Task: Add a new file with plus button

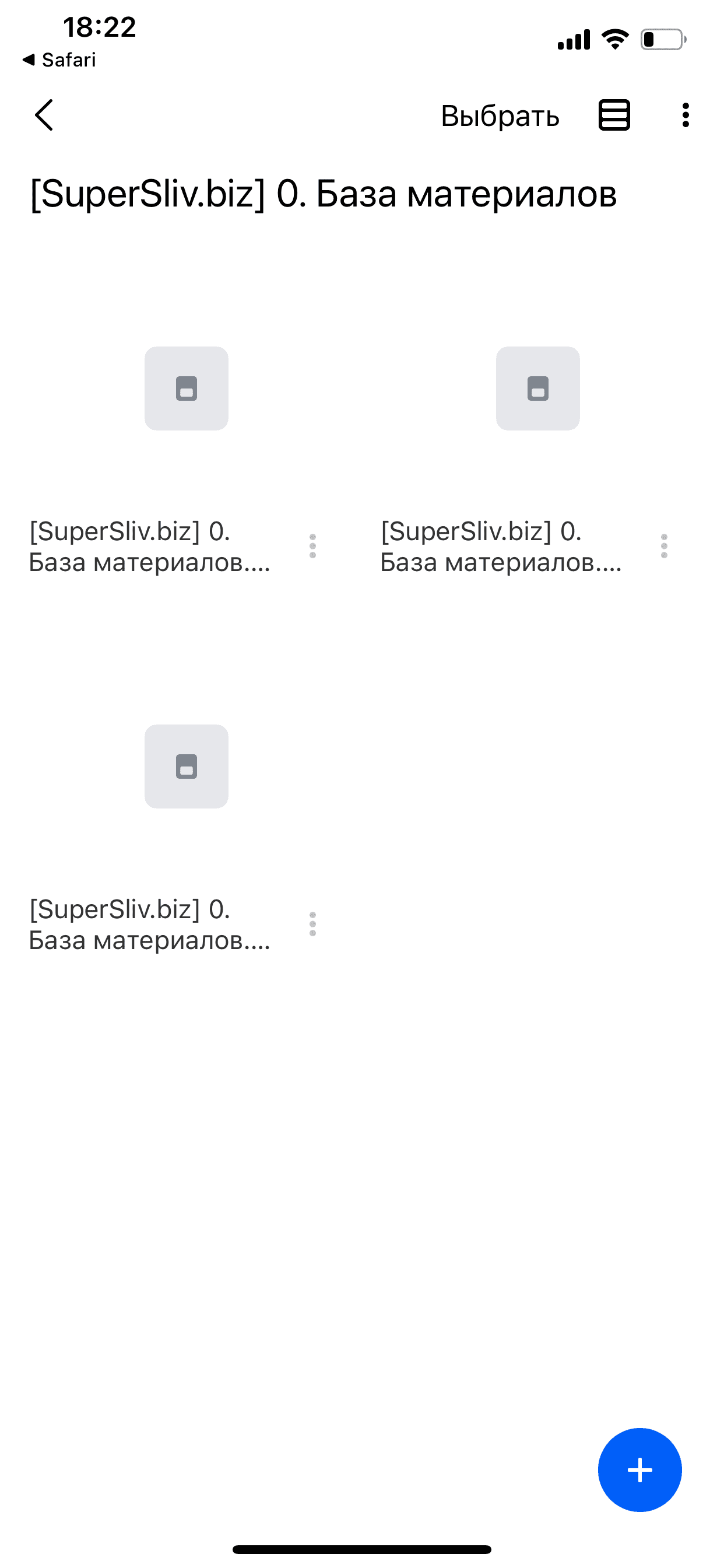Action: click(639, 1469)
